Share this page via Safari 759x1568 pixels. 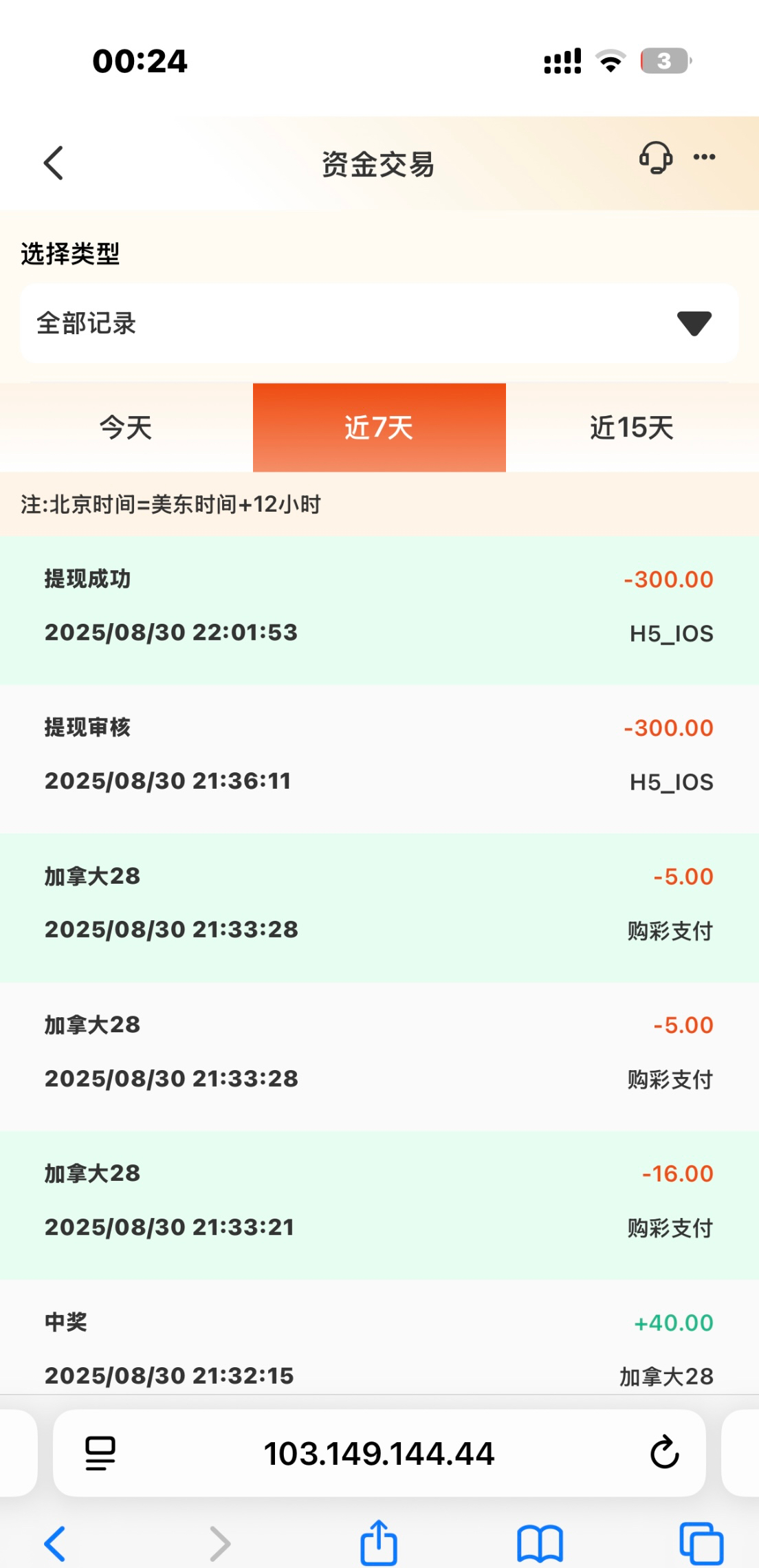point(379,1543)
